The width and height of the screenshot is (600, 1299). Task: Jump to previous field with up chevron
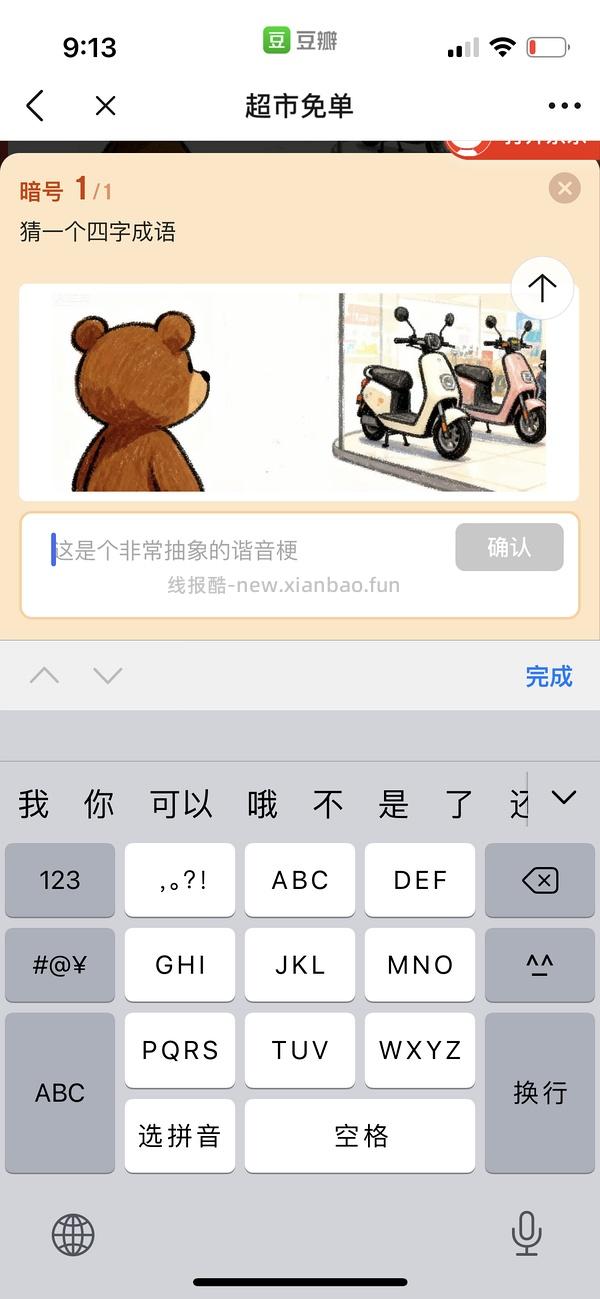pyautogui.click(x=44, y=676)
